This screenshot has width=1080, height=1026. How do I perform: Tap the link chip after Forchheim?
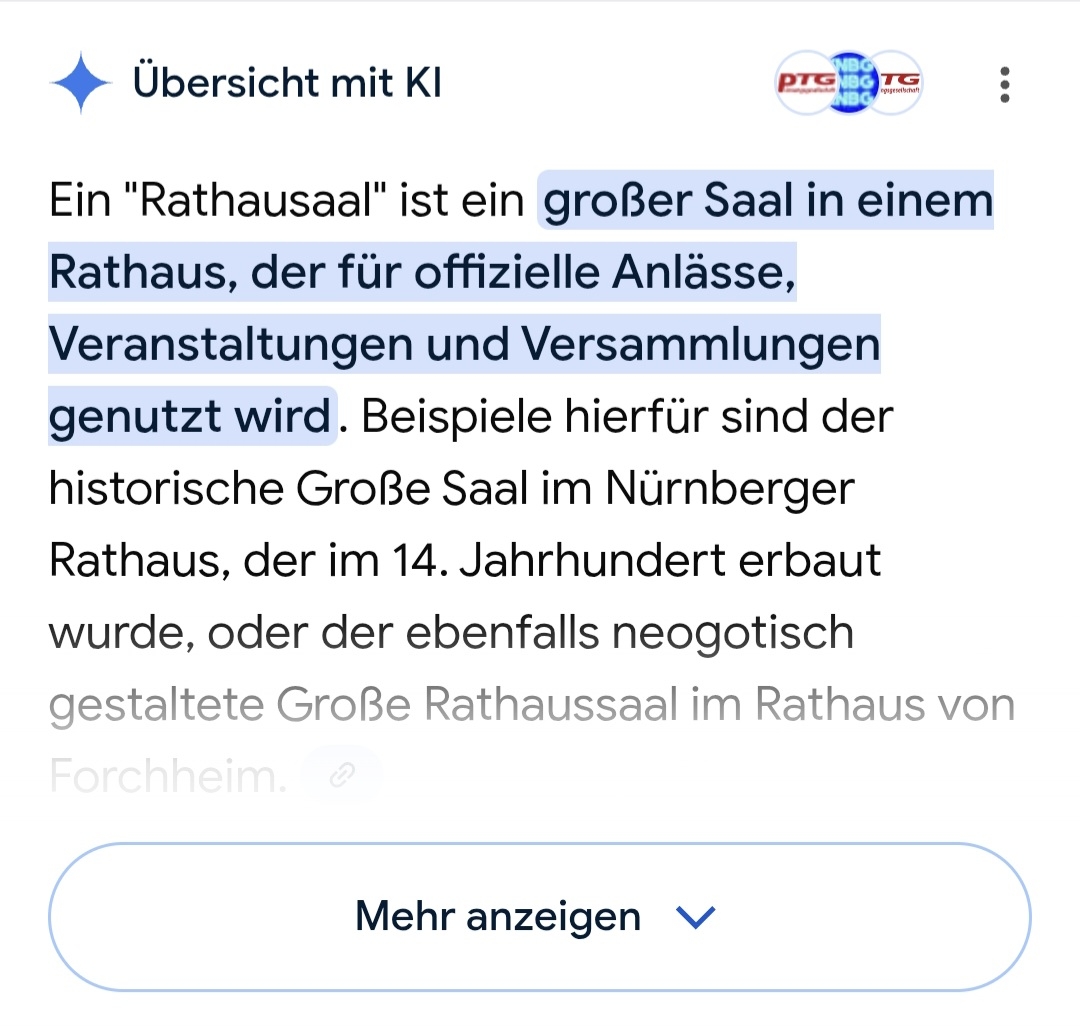[x=342, y=774]
